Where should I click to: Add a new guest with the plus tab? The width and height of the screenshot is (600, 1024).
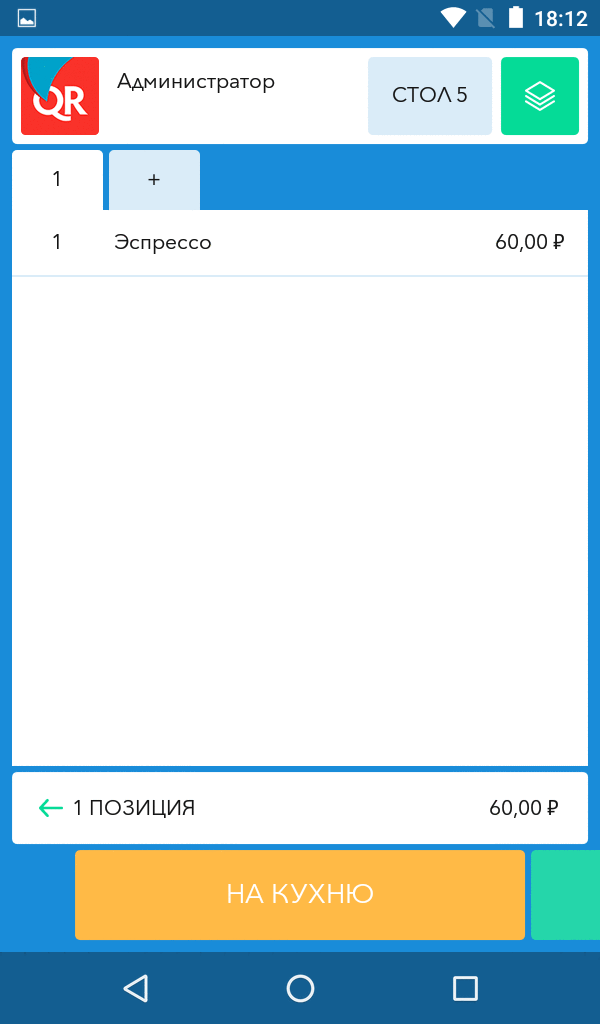(x=154, y=180)
